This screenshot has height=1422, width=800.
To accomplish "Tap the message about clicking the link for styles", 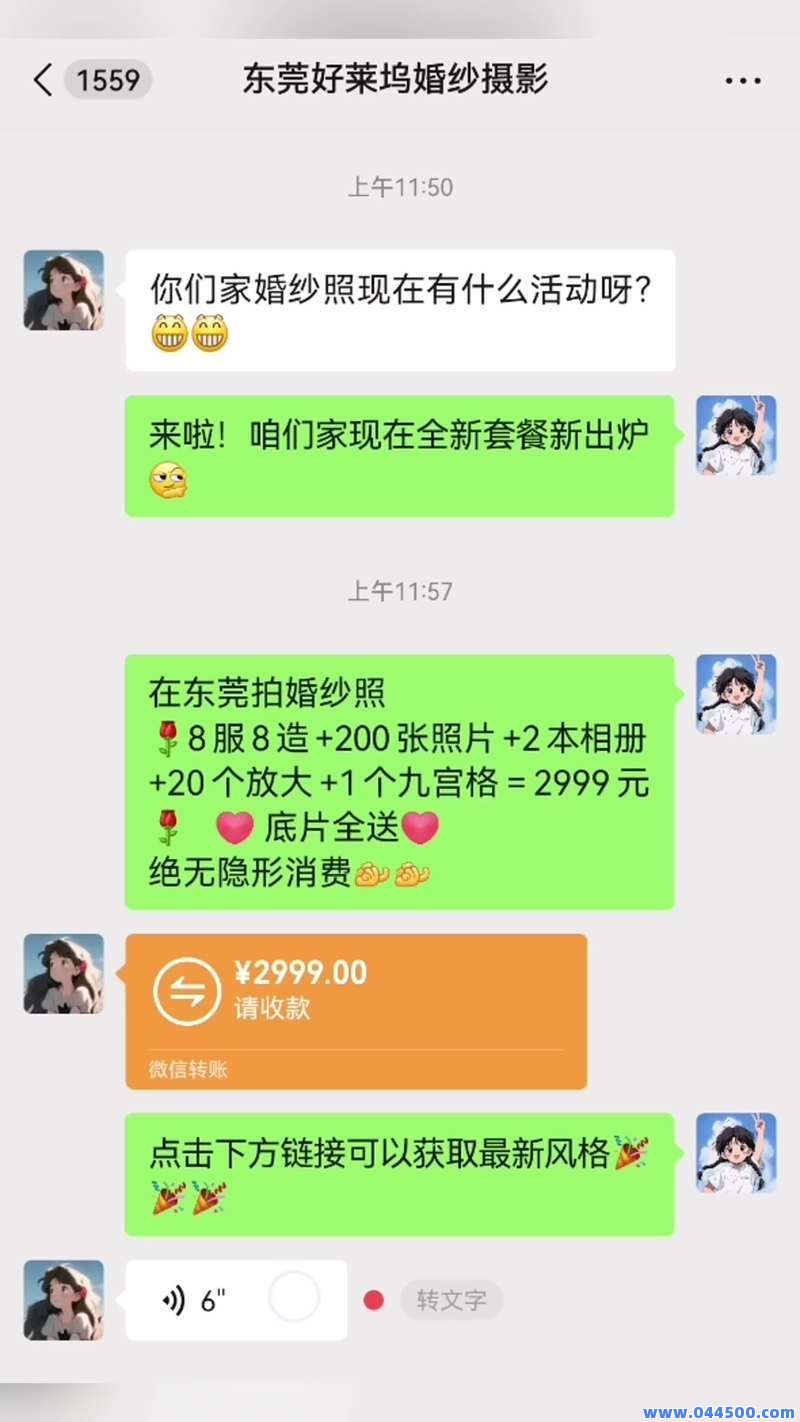I will pyautogui.click(x=399, y=1174).
